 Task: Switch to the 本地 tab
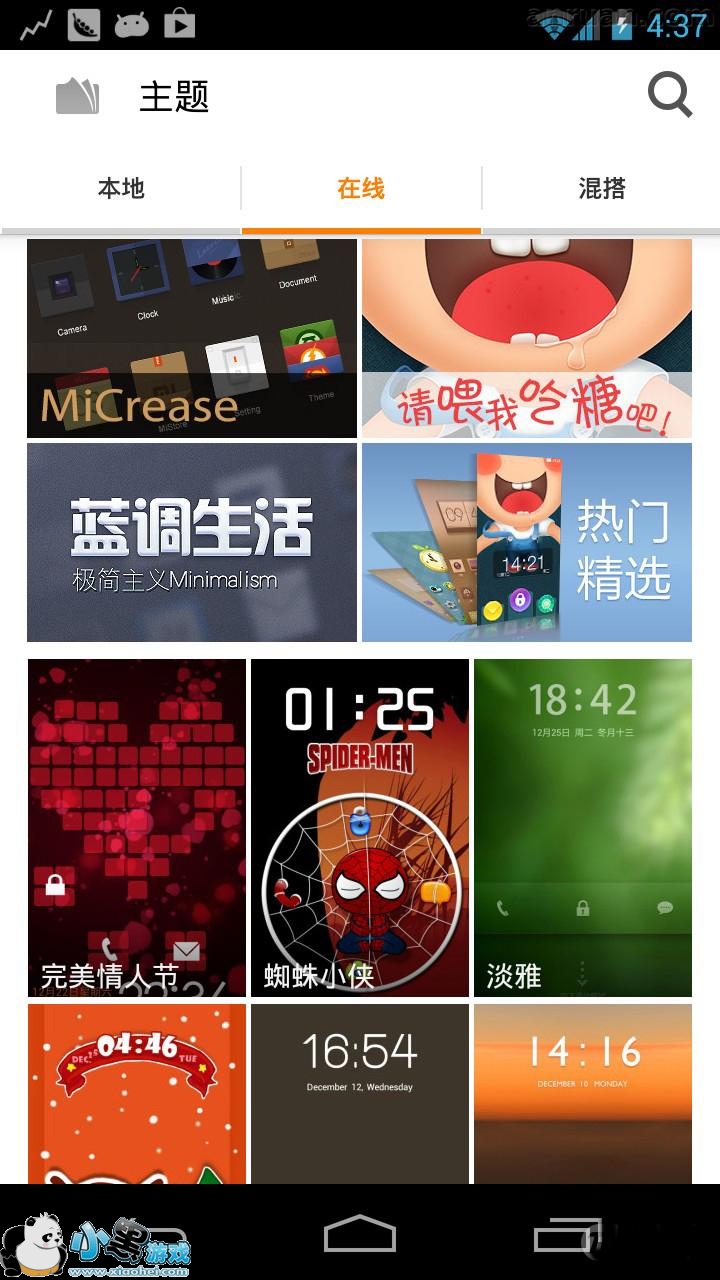coord(121,188)
